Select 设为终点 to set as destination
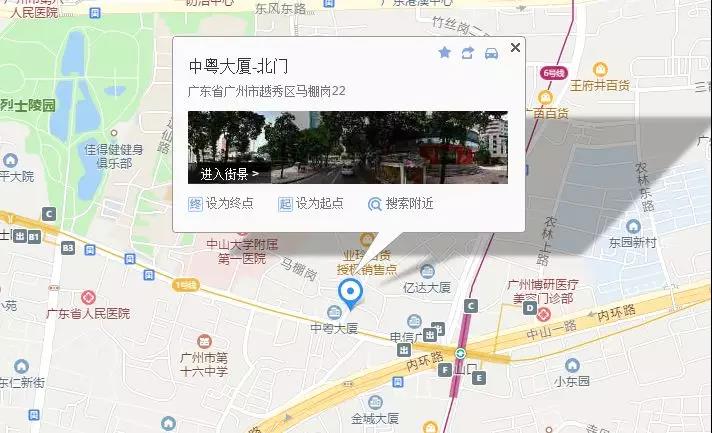Screen dimensions: 712x433 click(x=222, y=203)
